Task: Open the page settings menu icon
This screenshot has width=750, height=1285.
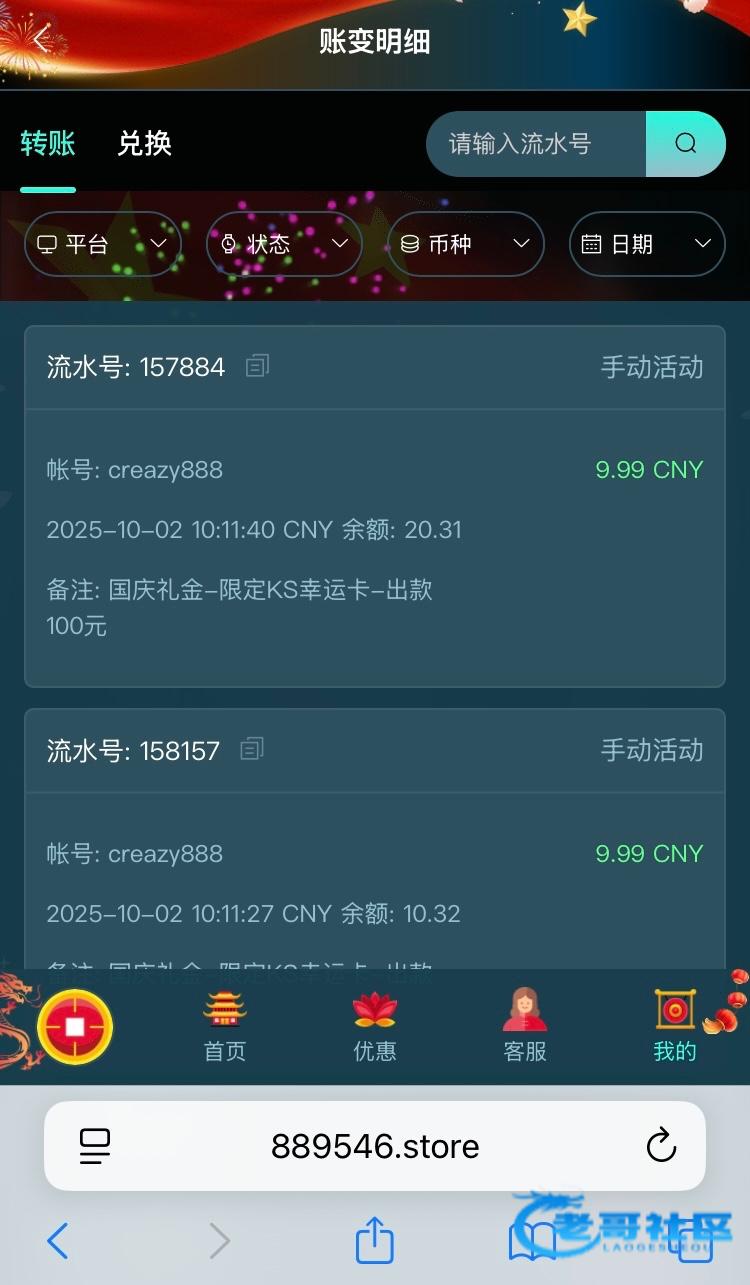Action: coord(95,1146)
